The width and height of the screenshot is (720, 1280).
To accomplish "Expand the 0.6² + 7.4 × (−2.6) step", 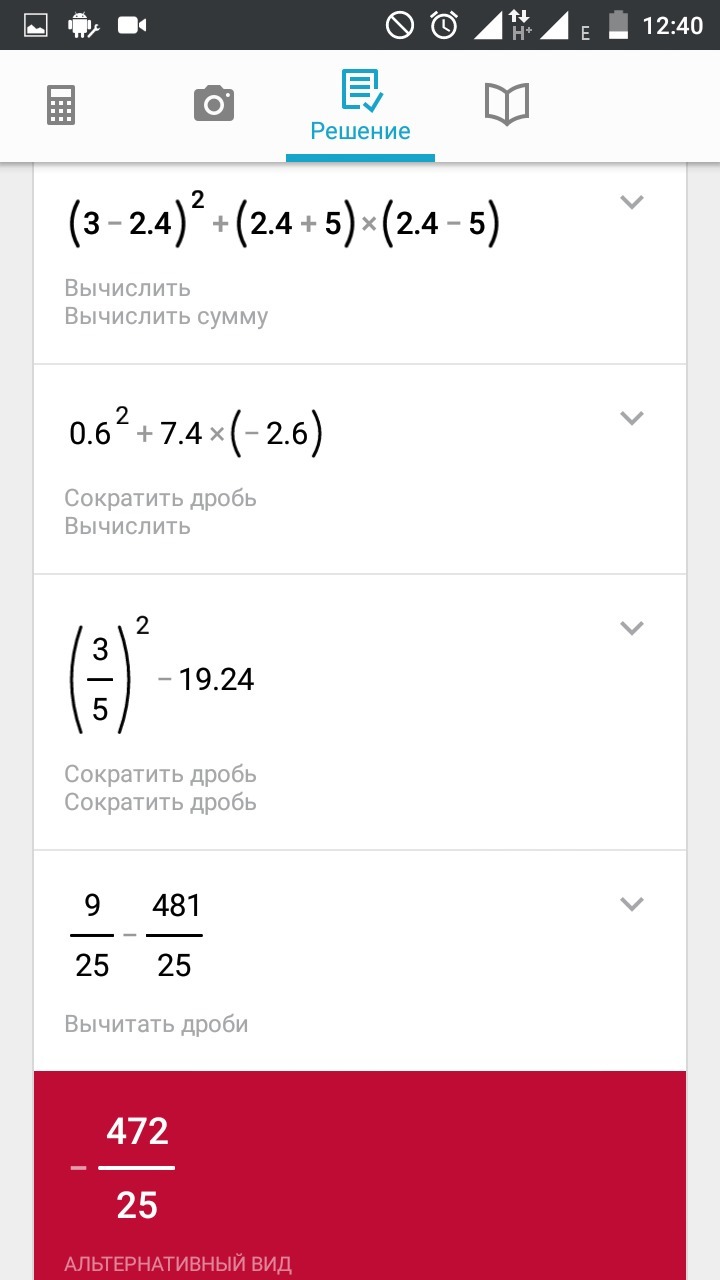I will point(631,418).
